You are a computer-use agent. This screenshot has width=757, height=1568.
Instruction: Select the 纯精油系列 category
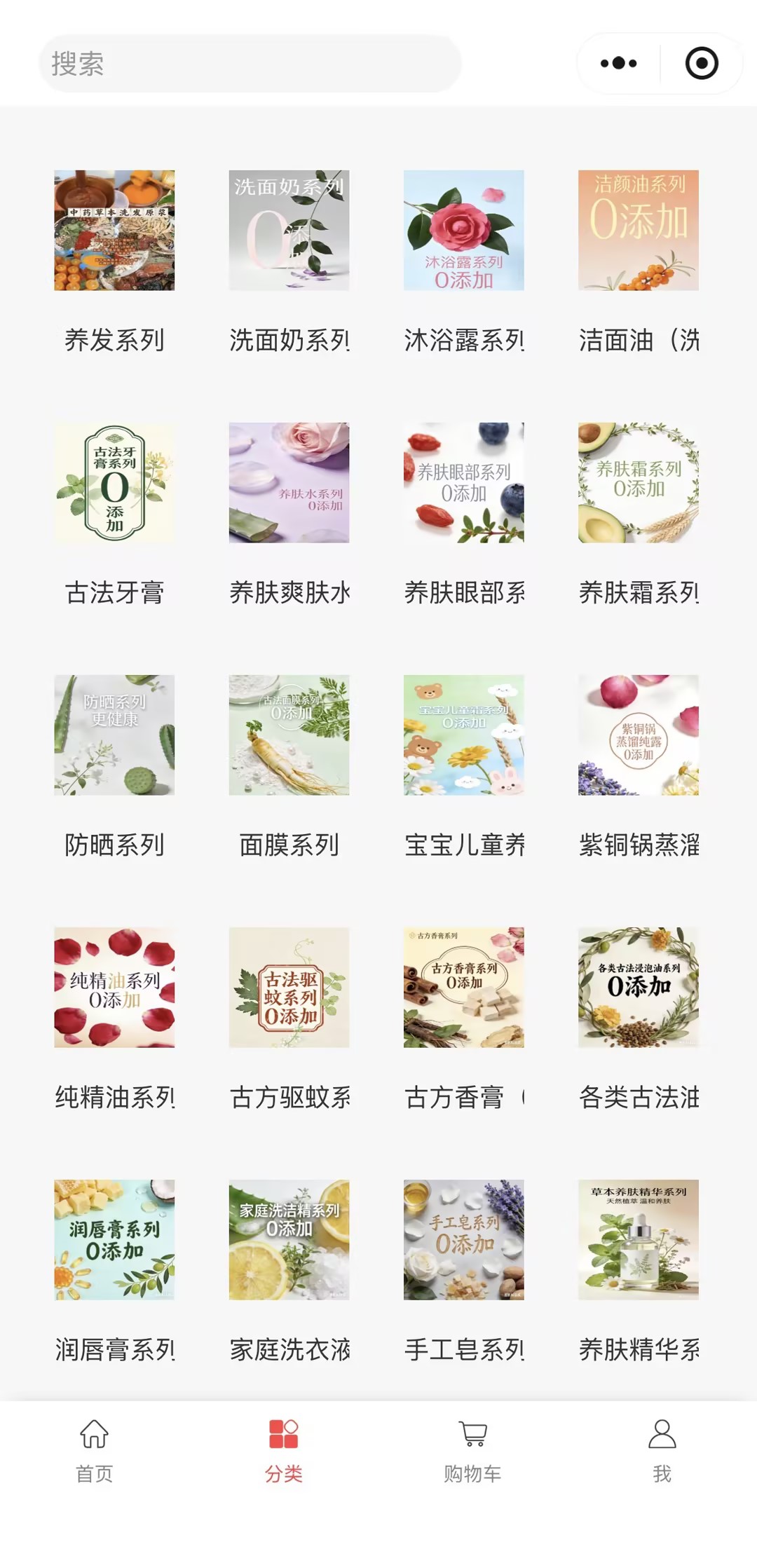(x=114, y=988)
